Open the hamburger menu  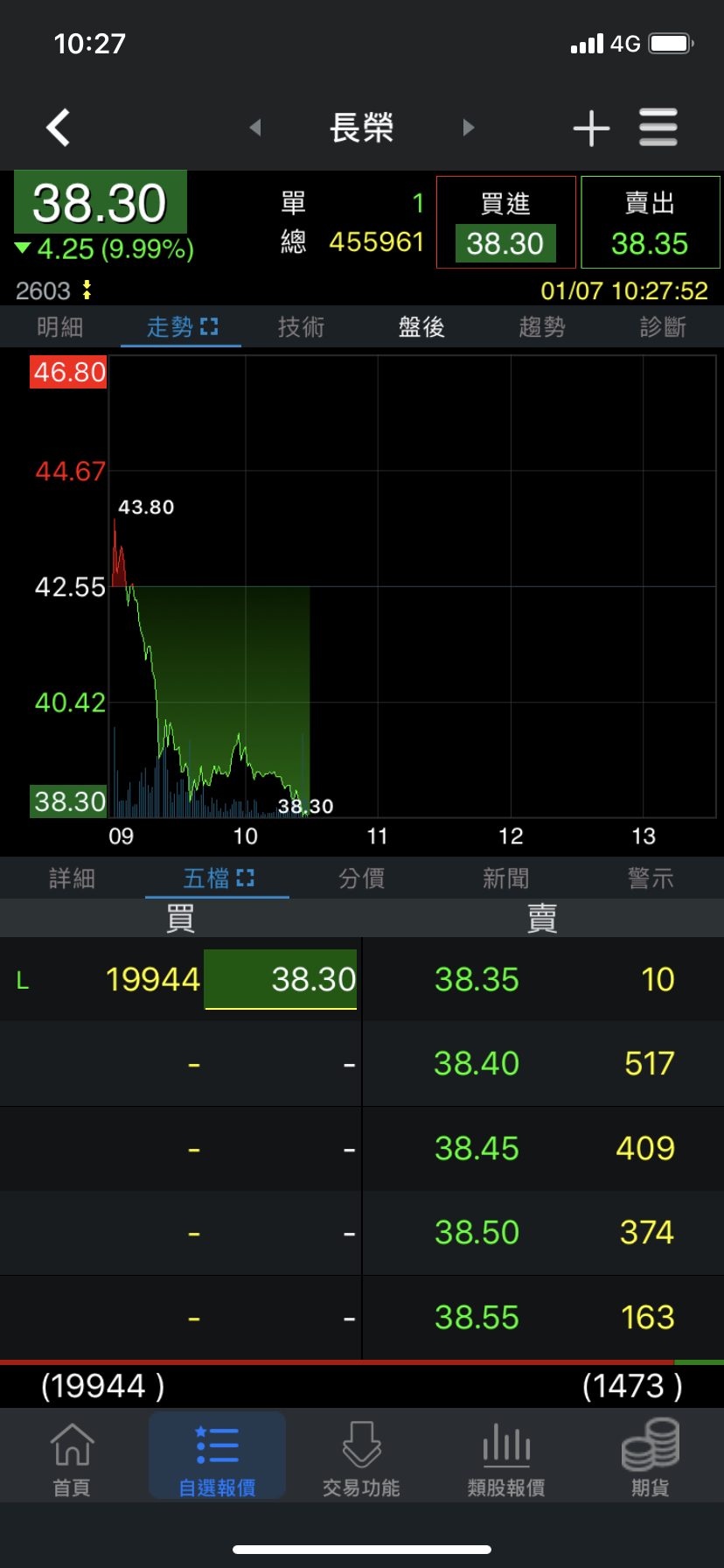658,128
